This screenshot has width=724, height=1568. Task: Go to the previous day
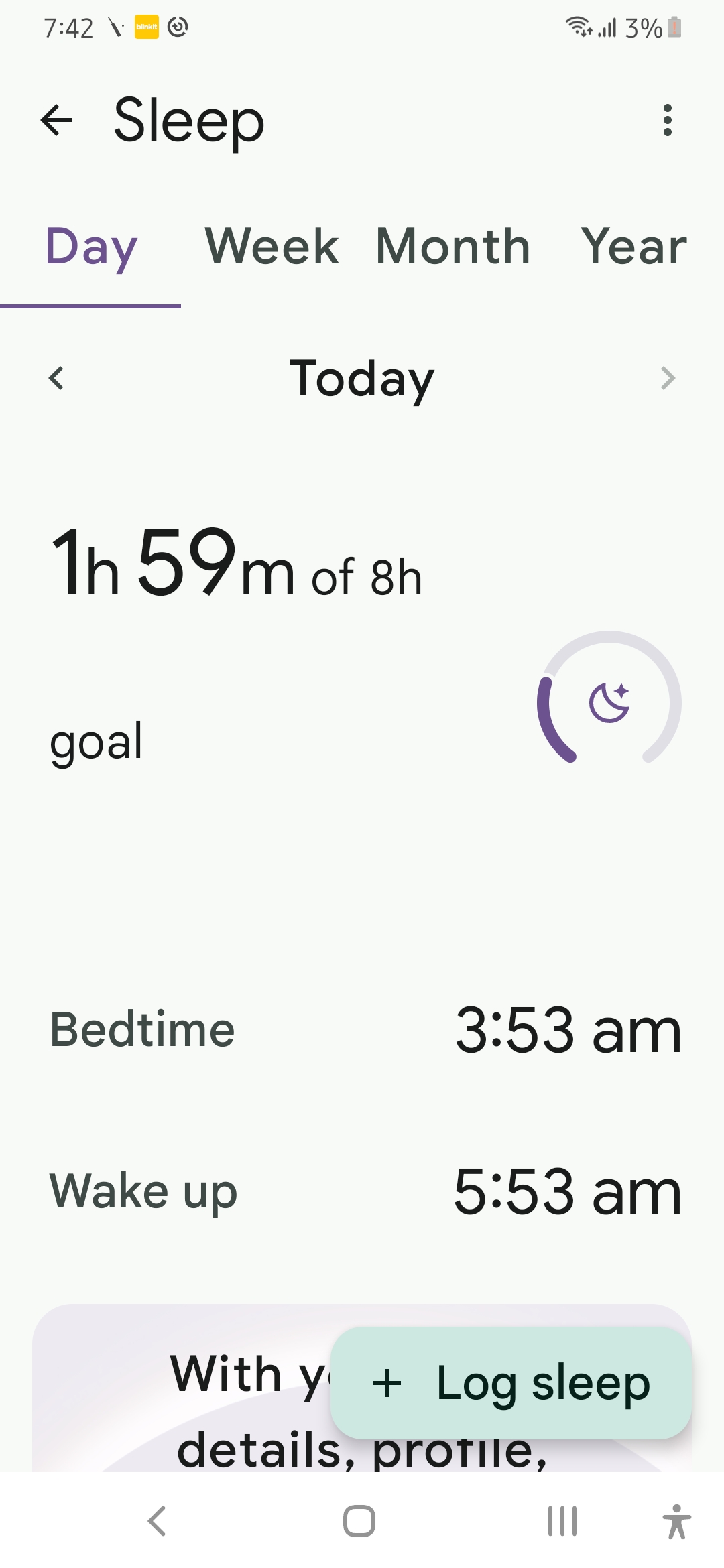tap(56, 378)
